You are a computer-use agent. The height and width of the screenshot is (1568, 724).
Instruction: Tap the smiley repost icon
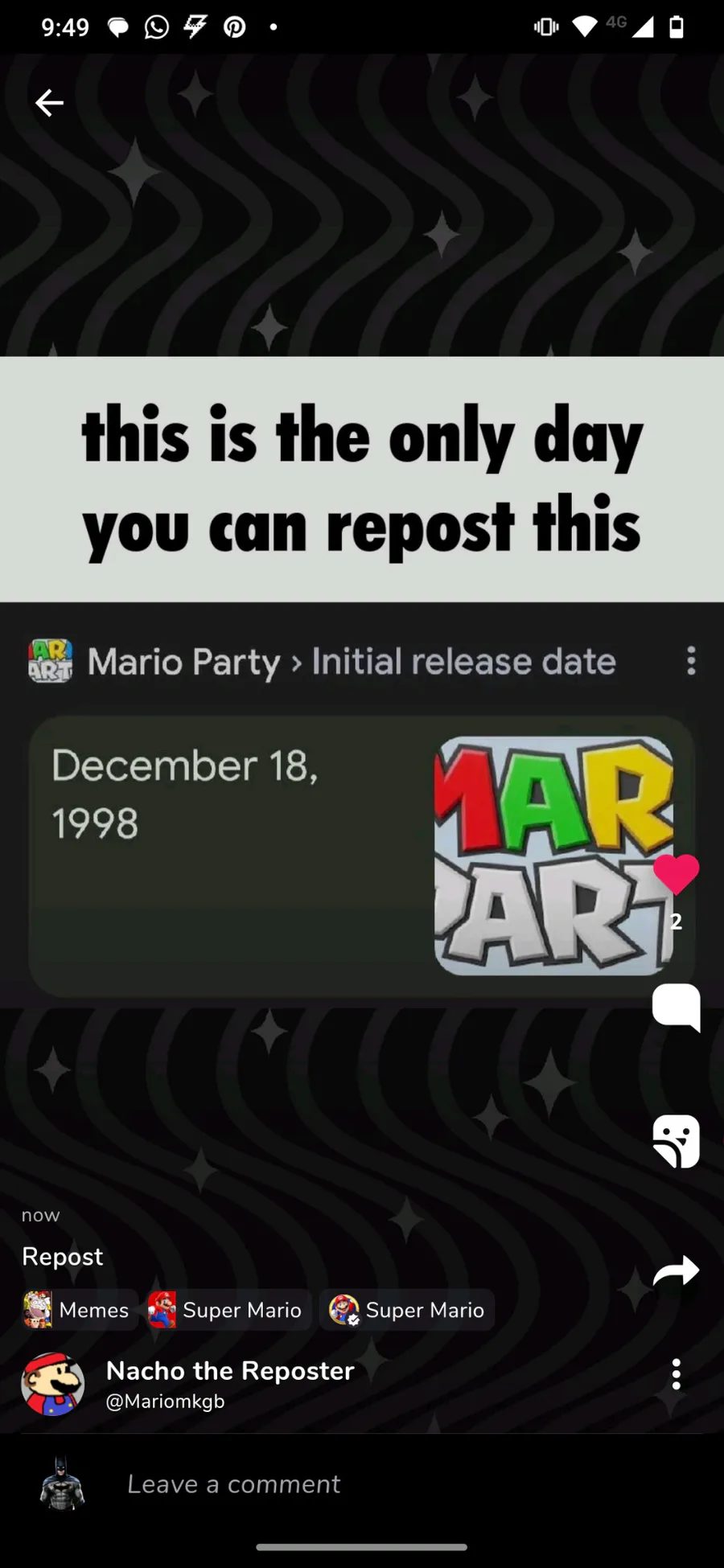[677, 1140]
